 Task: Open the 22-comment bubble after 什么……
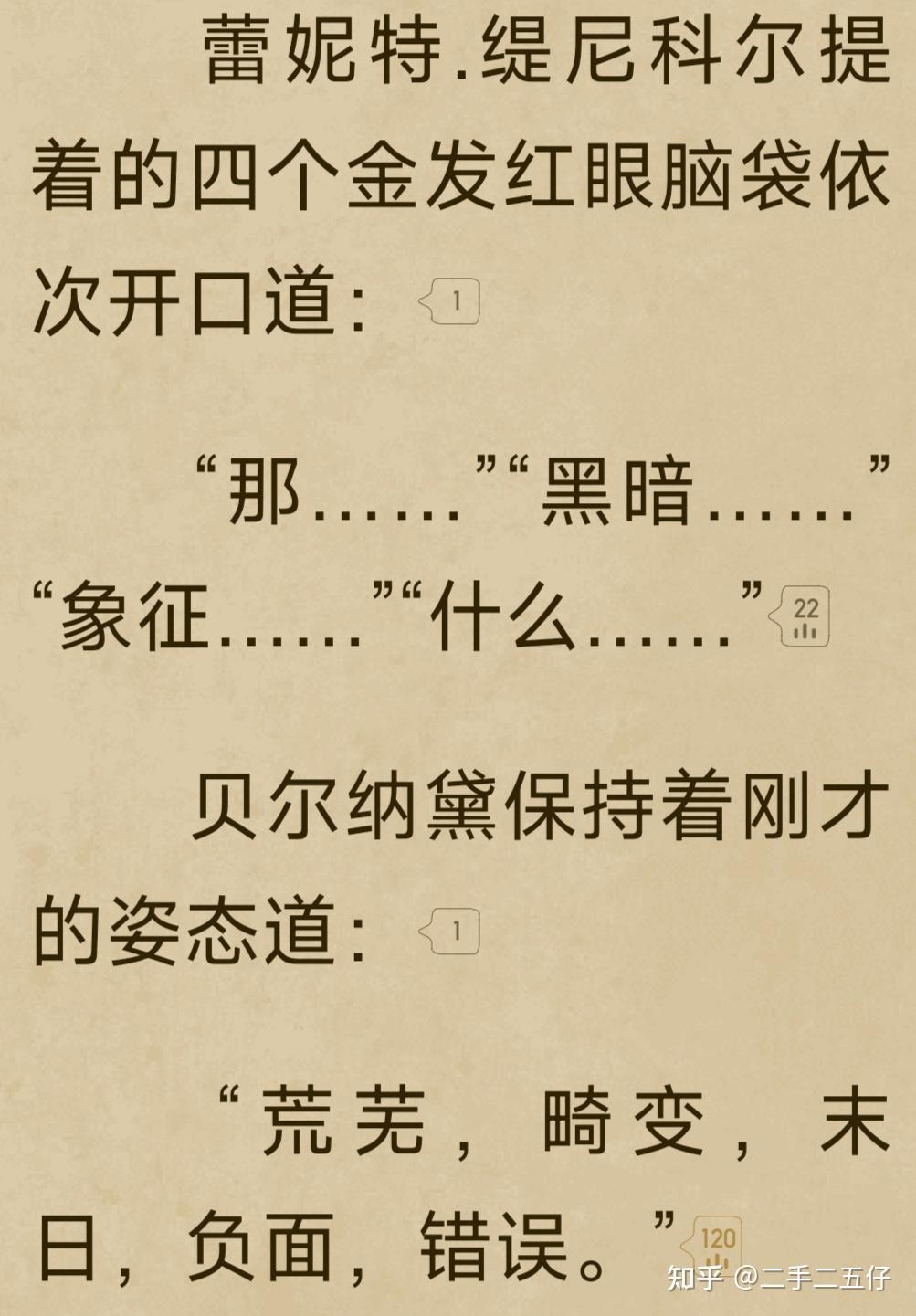(x=802, y=616)
